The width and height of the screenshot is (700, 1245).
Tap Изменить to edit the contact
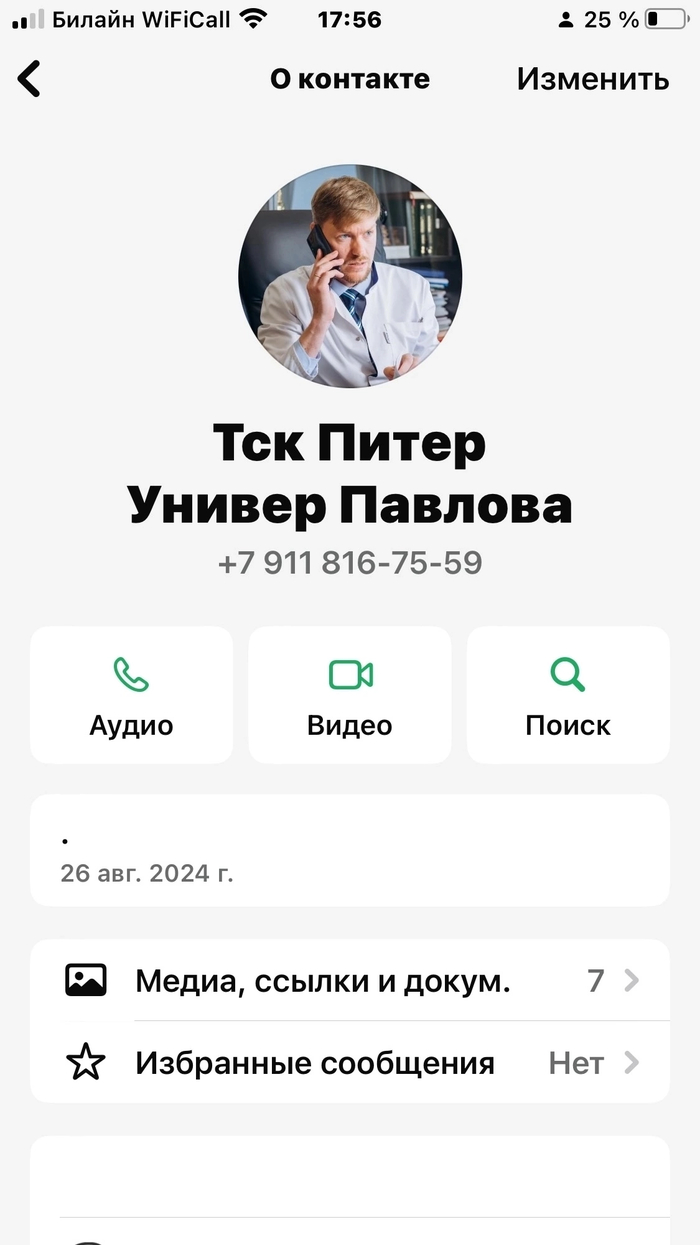click(592, 79)
